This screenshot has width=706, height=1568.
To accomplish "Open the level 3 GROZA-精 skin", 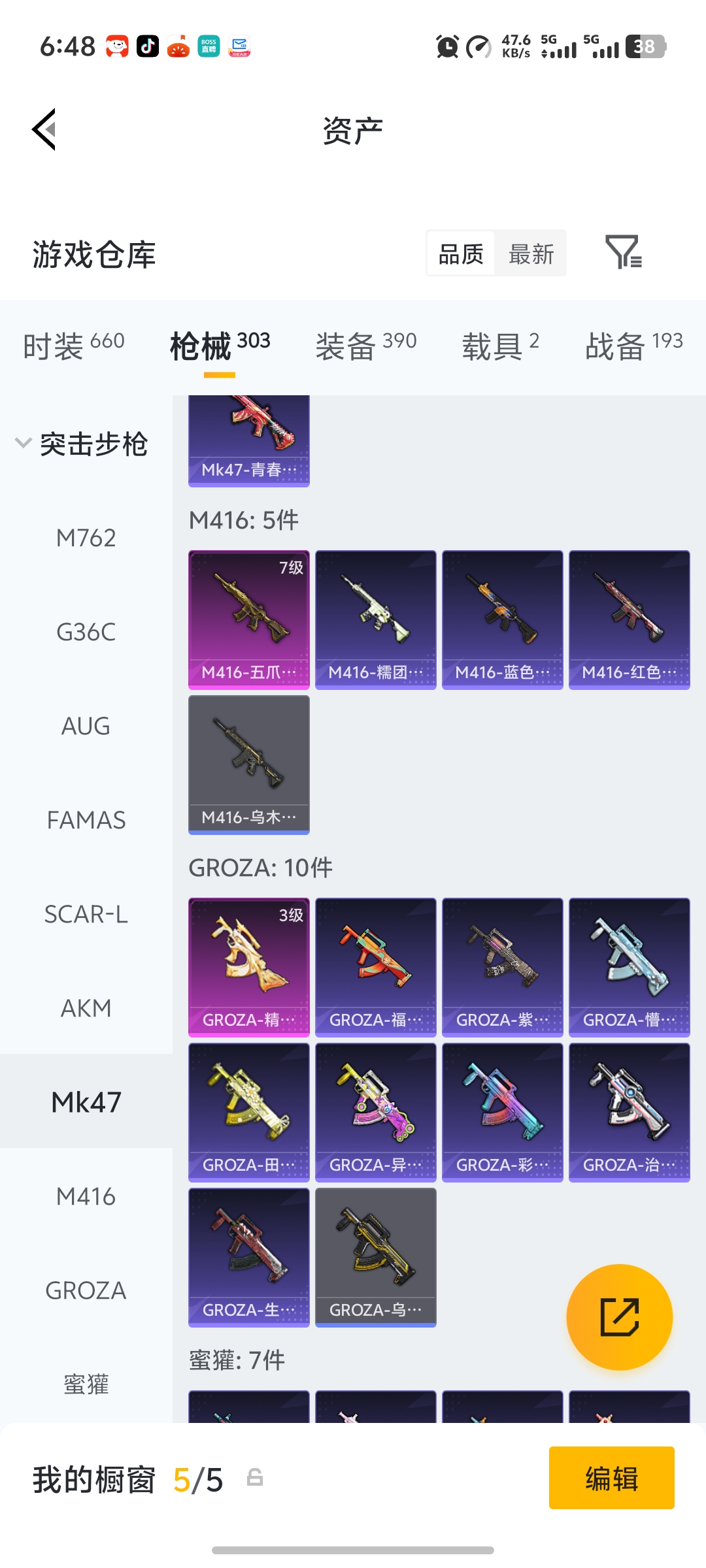I will tap(249, 967).
